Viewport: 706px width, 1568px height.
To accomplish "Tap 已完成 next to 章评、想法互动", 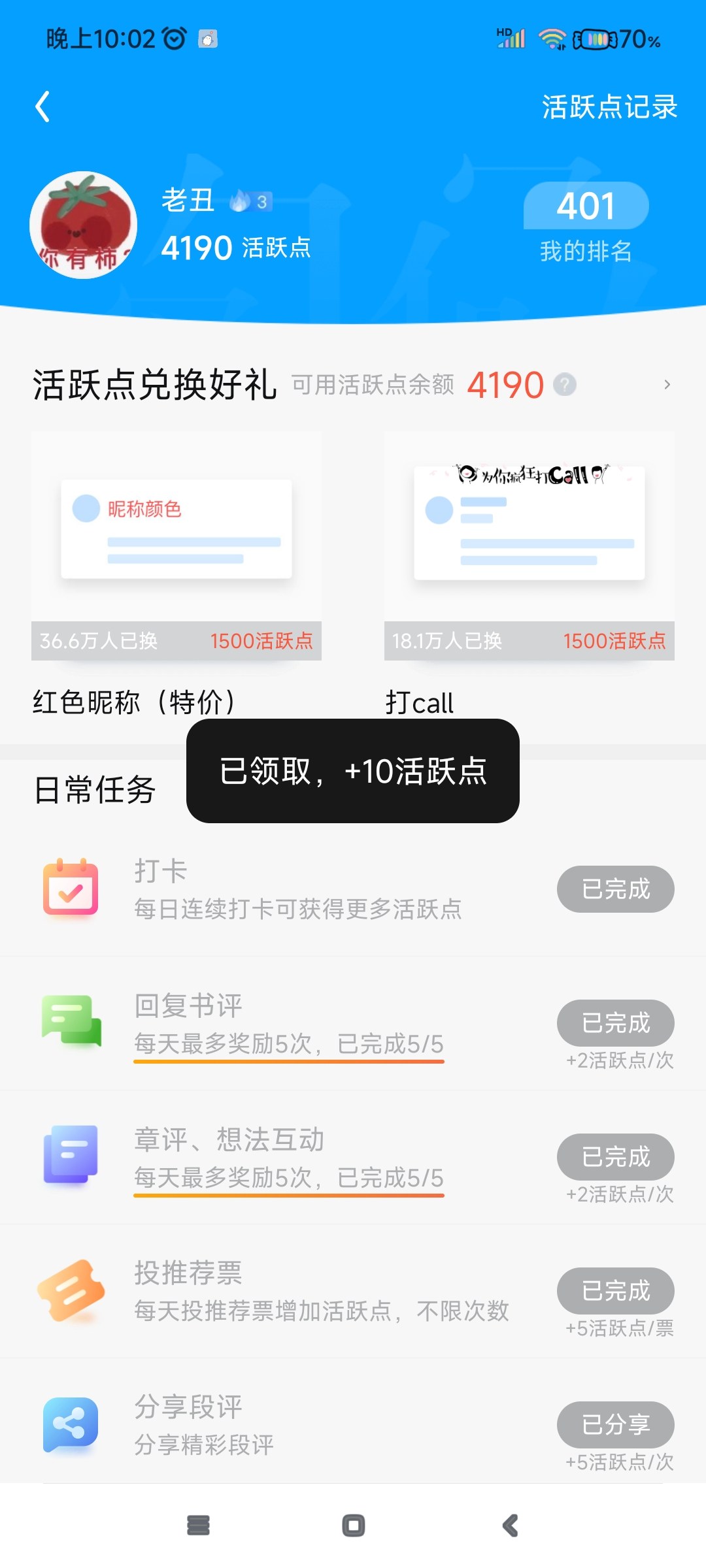I will [616, 1157].
